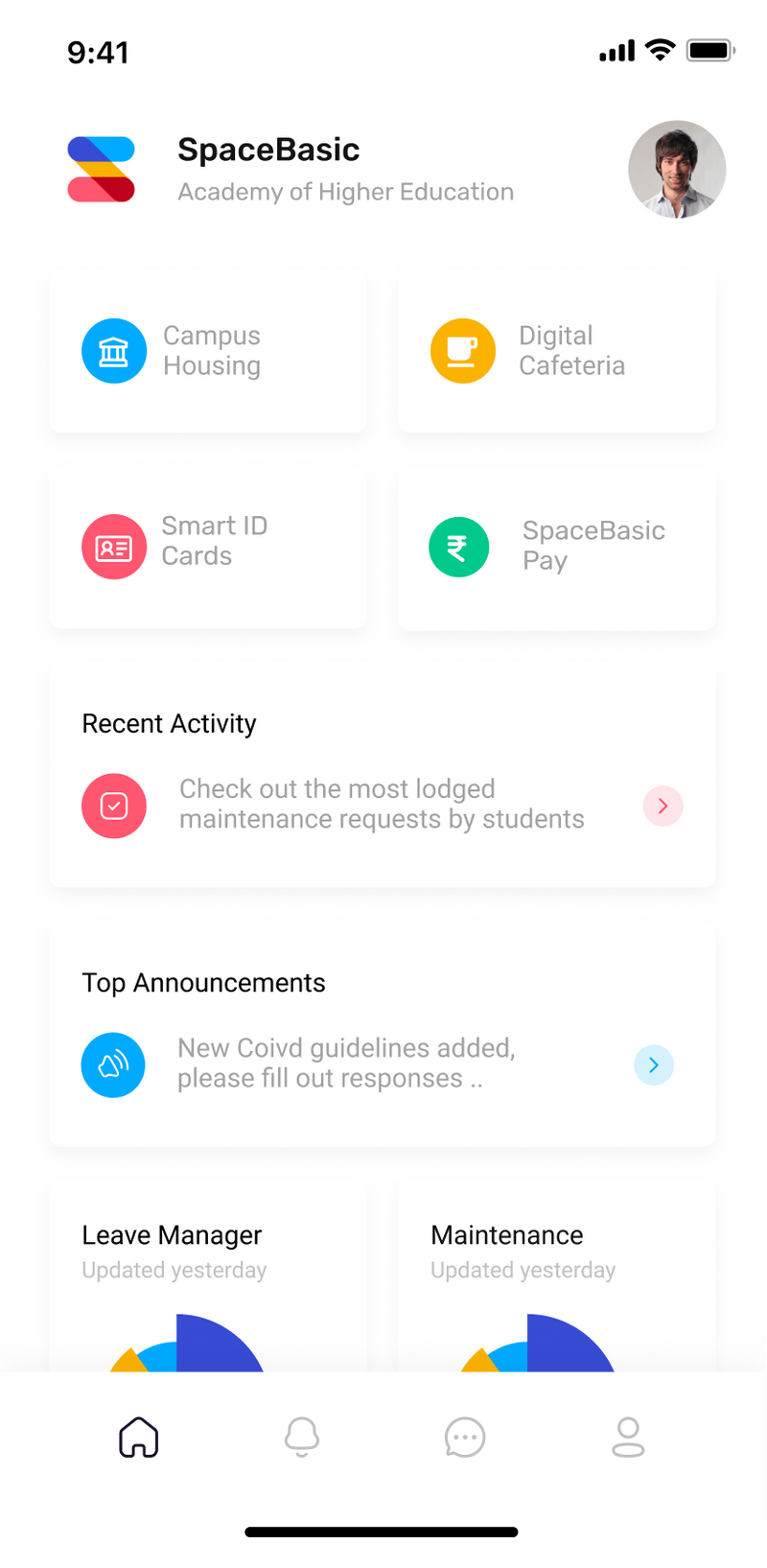Open the notifications bell tab
The width and height of the screenshot is (767, 1568).
(x=302, y=1438)
